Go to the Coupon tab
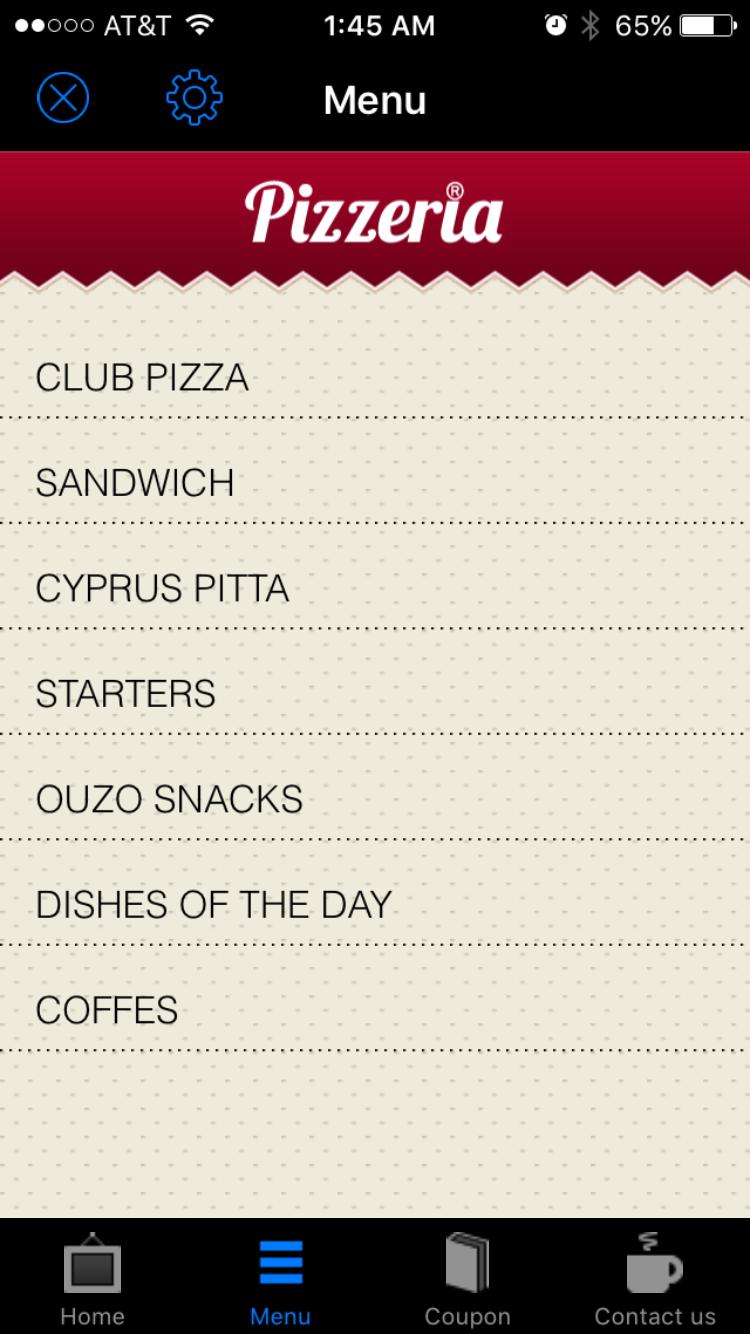 467,1278
